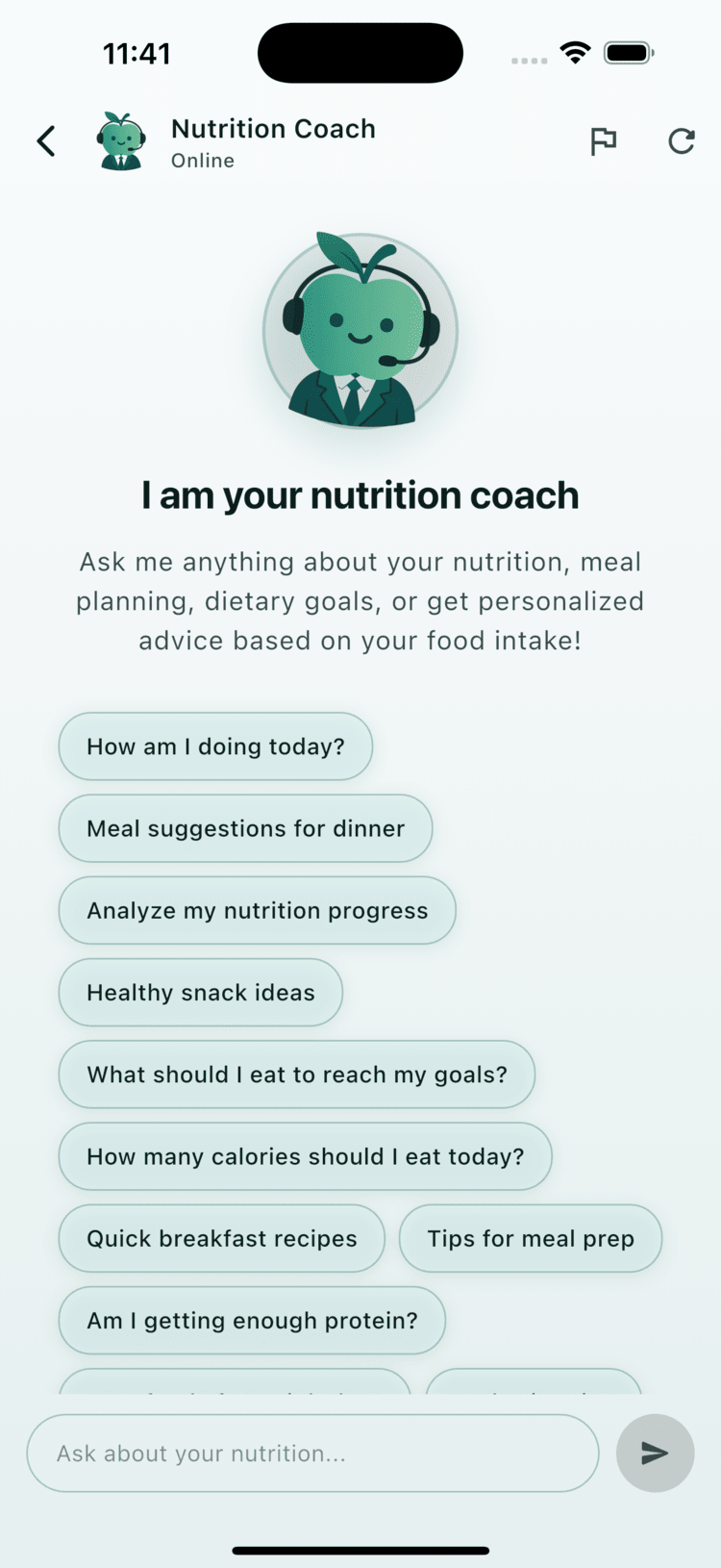Tap the 'Online' status under coach name
The height and width of the screenshot is (1568, 721).
click(202, 161)
